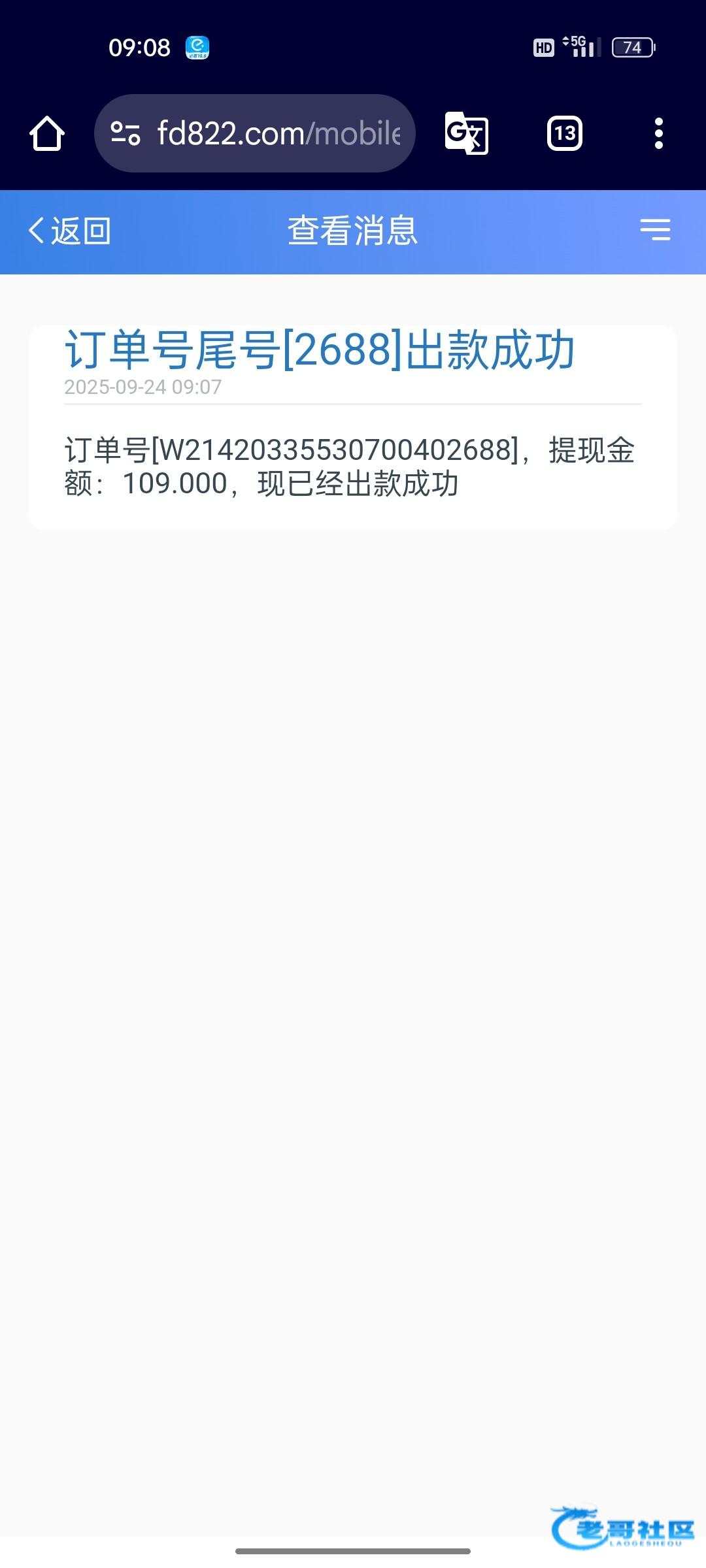
Task: Open the hamburger menu in the header
Action: tap(655, 230)
